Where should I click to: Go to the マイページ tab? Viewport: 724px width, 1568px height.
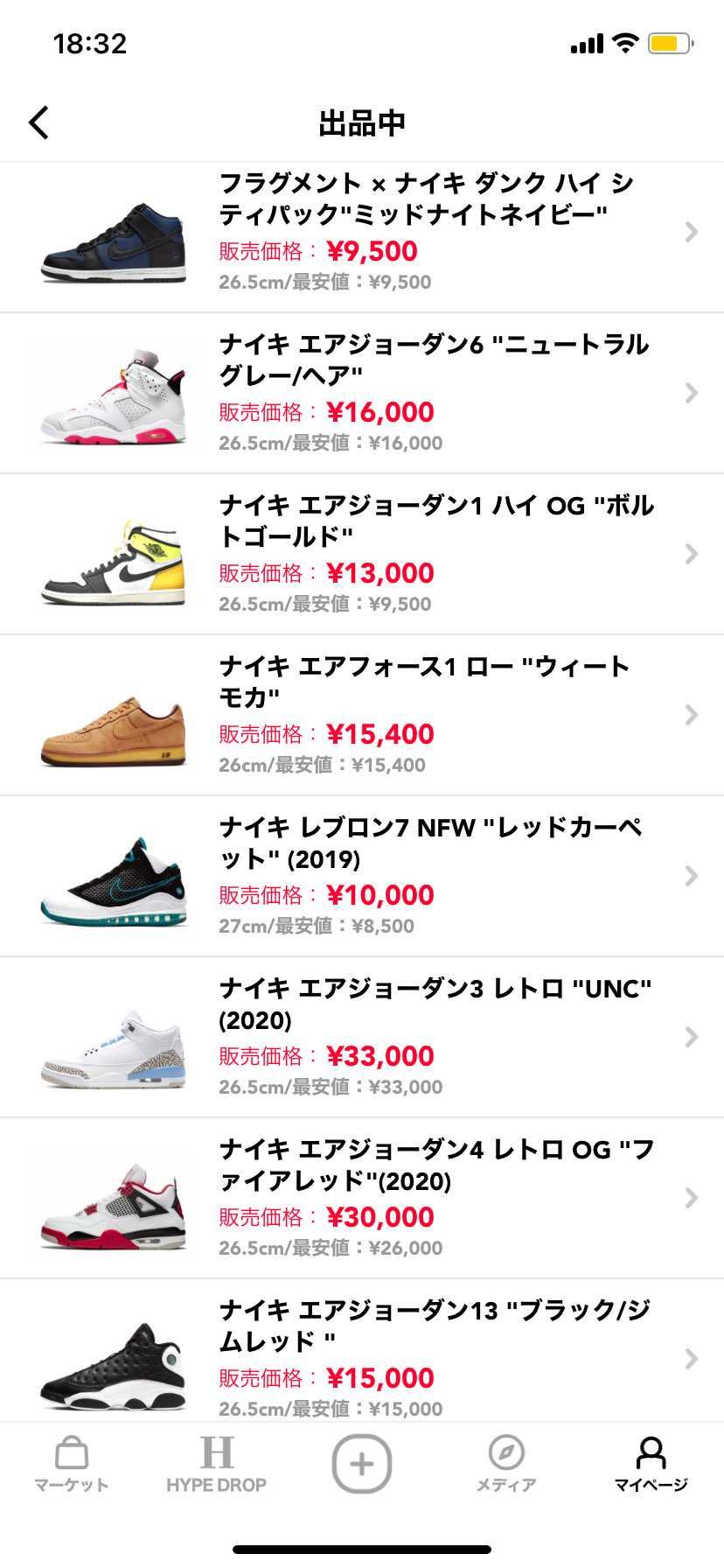[651, 1464]
